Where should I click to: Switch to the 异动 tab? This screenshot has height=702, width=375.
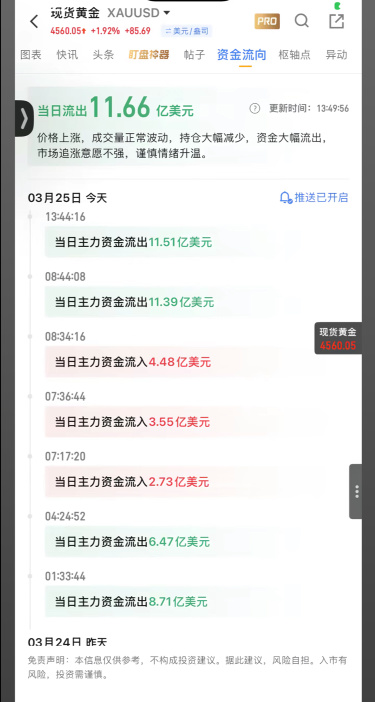point(336,55)
